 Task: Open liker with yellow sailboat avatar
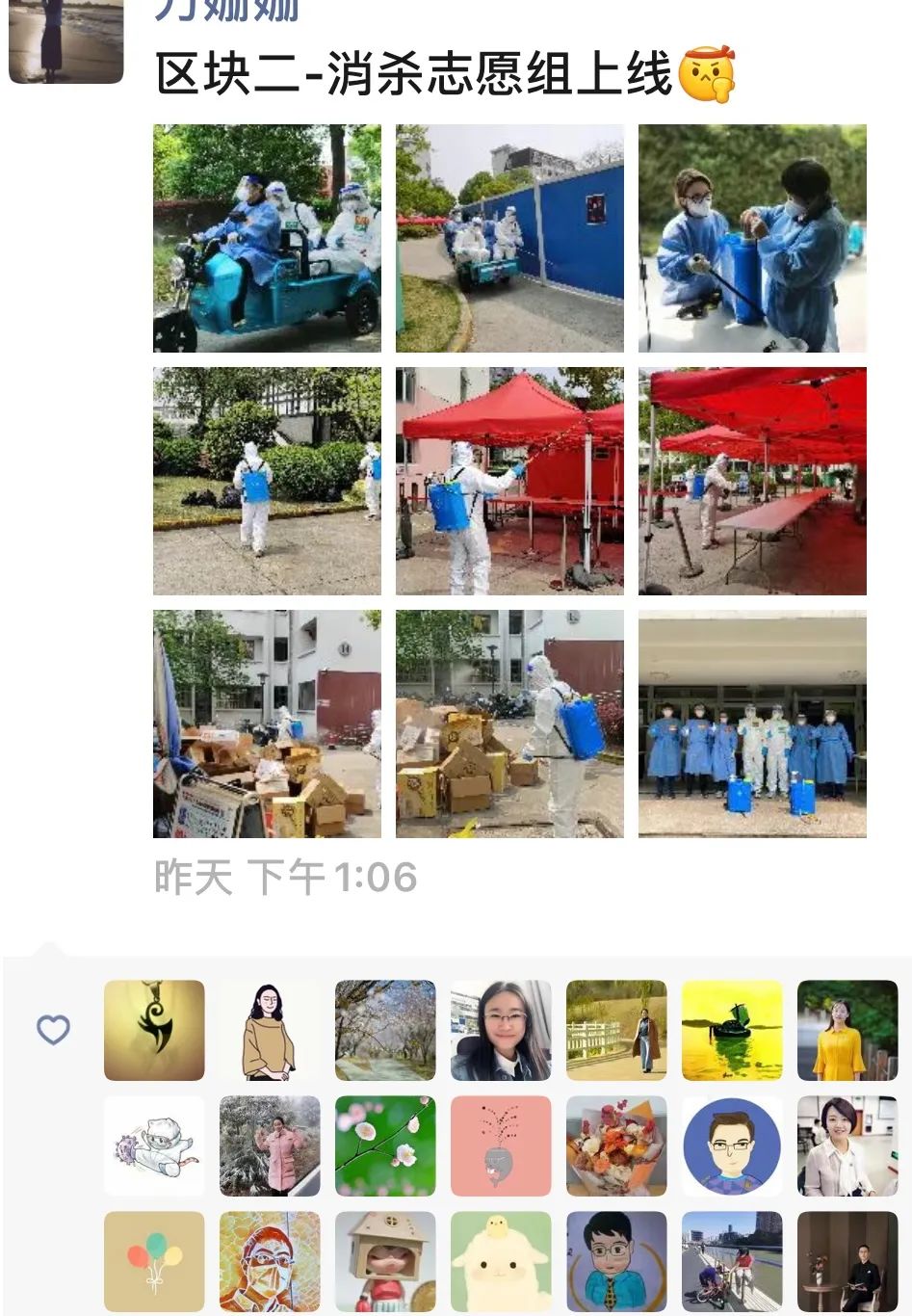(x=732, y=1030)
